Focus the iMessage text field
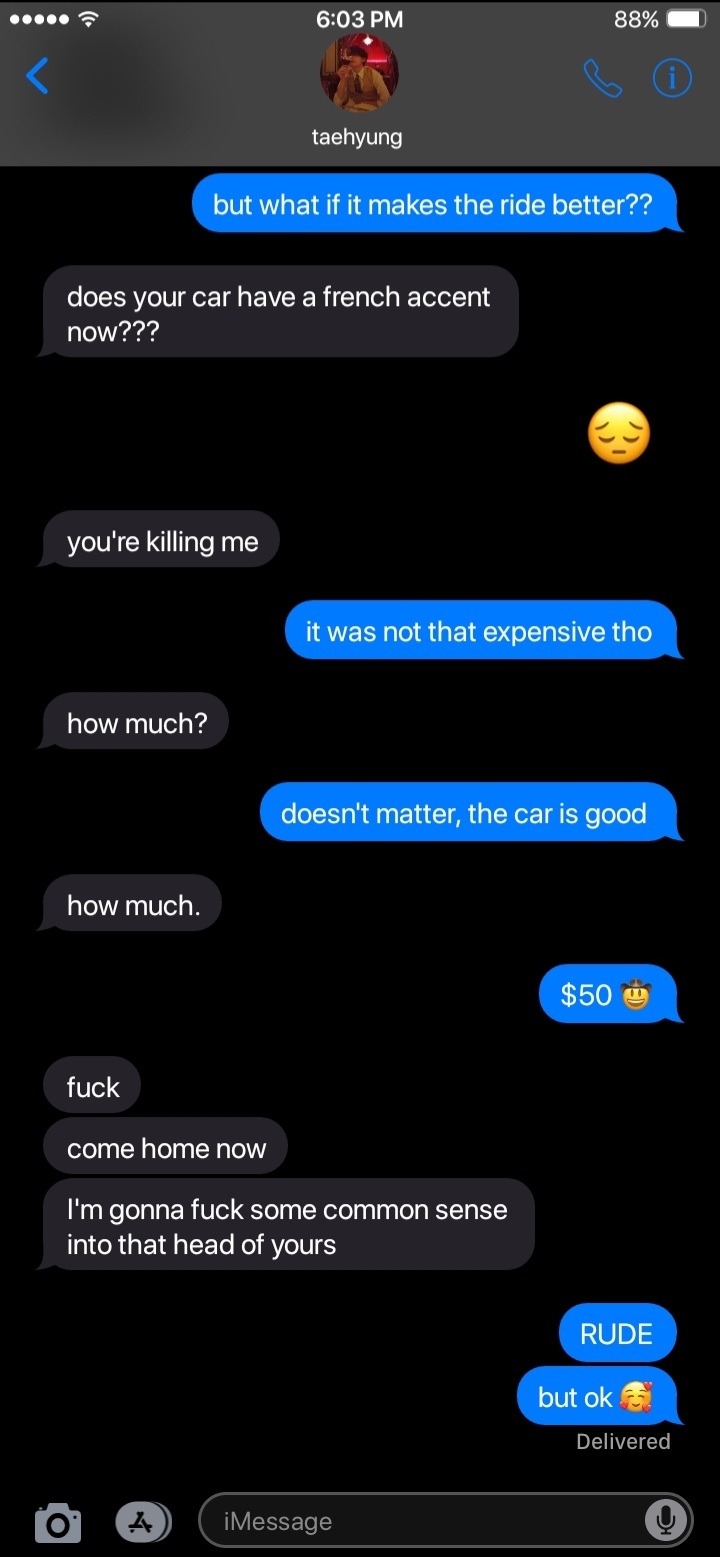This screenshot has width=720, height=1557. pyautogui.click(x=420, y=1521)
